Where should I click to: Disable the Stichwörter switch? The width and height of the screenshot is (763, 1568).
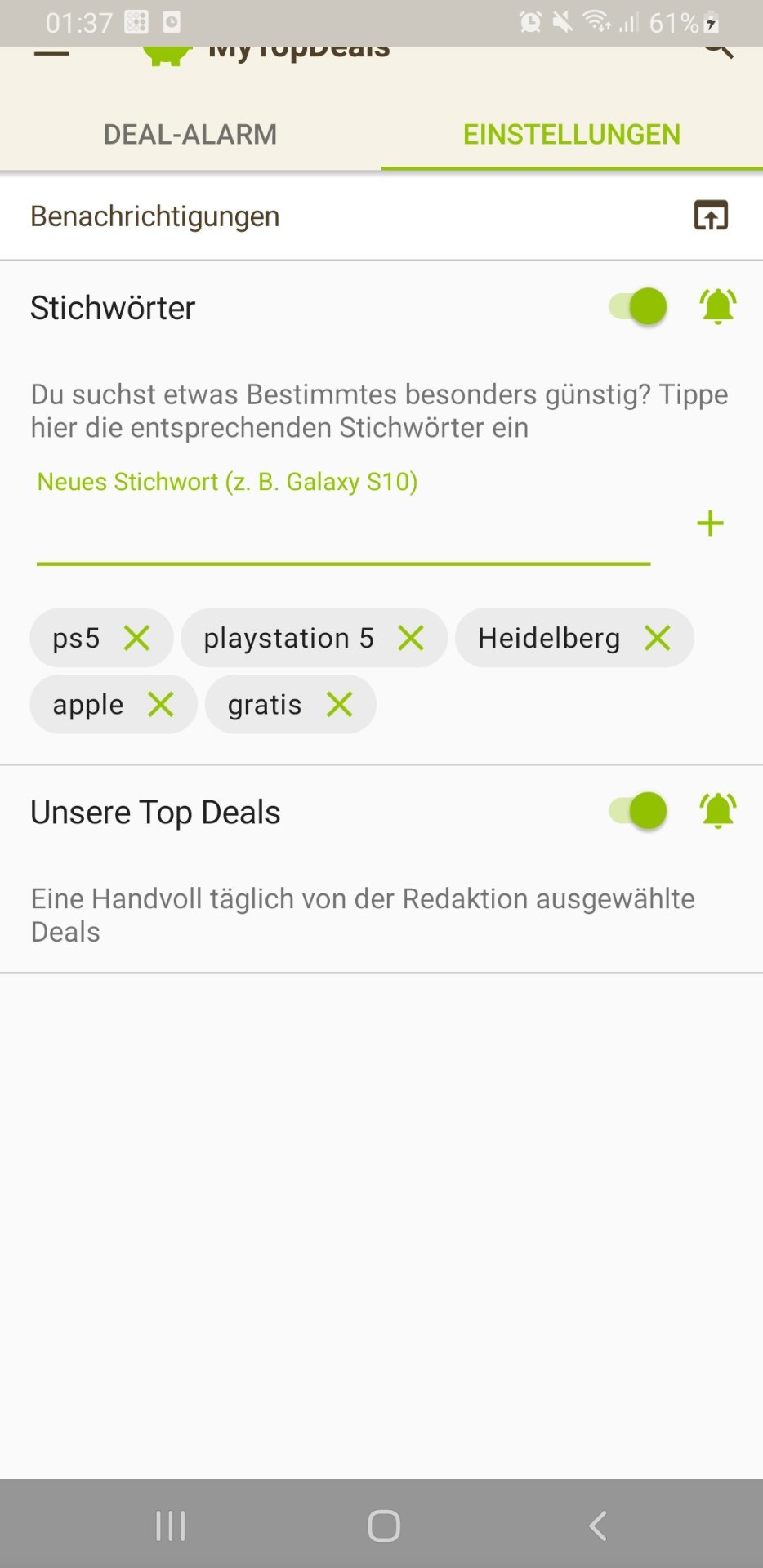coord(638,307)
